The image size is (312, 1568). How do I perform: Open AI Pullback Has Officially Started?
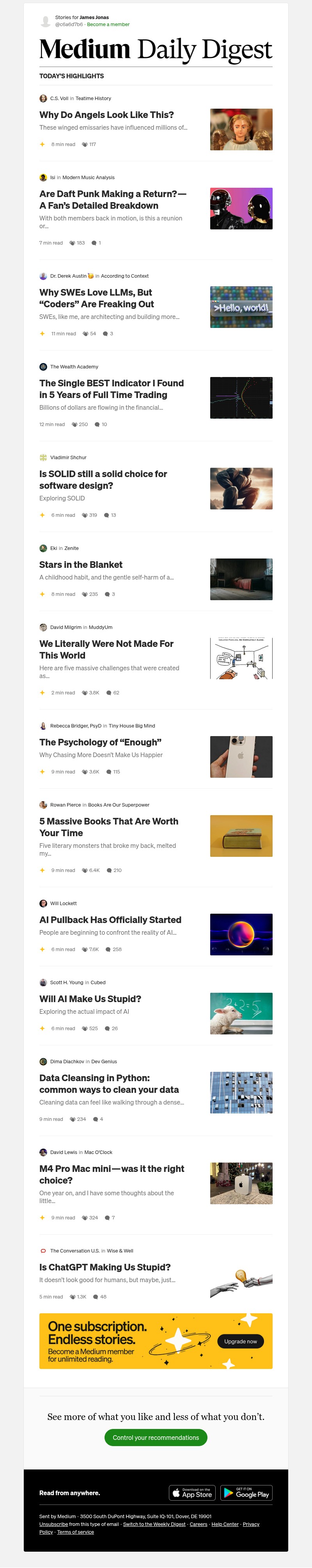tap(110, 920)
